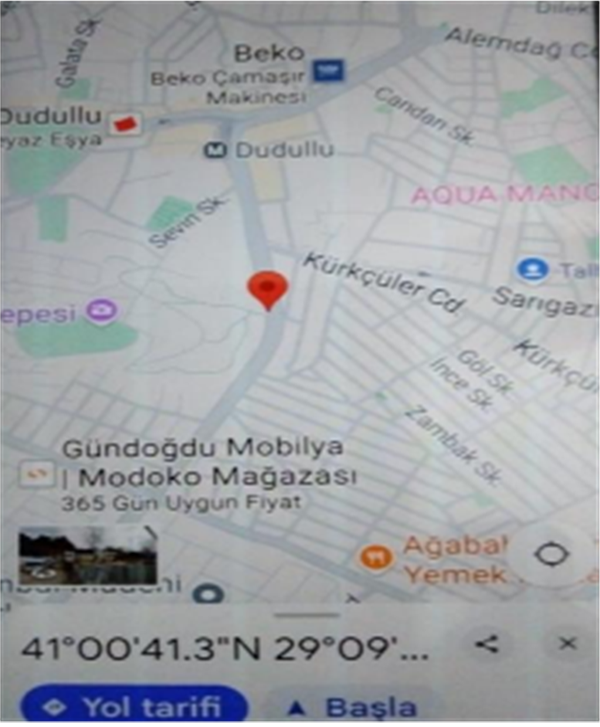Close the dropped pin info card
This screenshot has width=600, height=727.
point(567,644)
